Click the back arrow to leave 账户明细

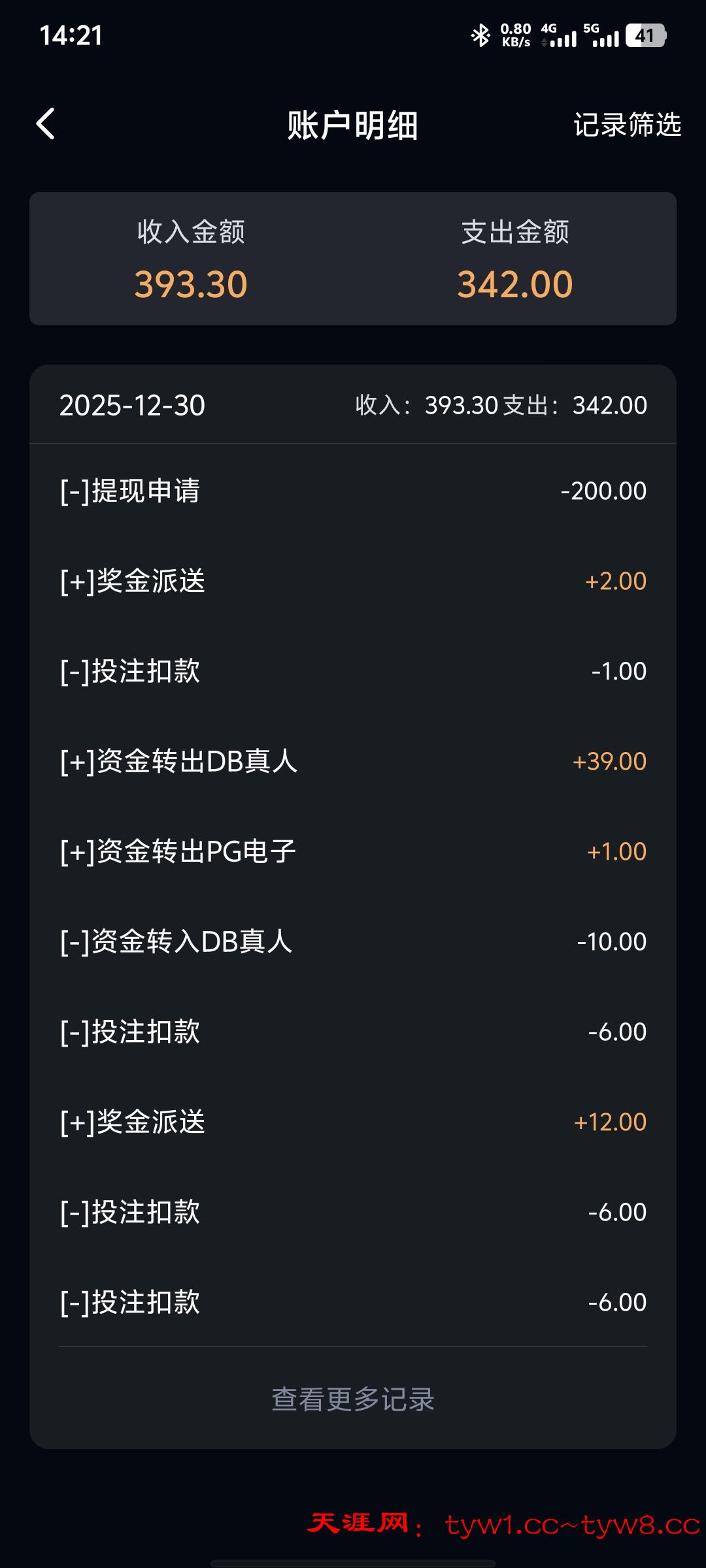pos(46,124)
